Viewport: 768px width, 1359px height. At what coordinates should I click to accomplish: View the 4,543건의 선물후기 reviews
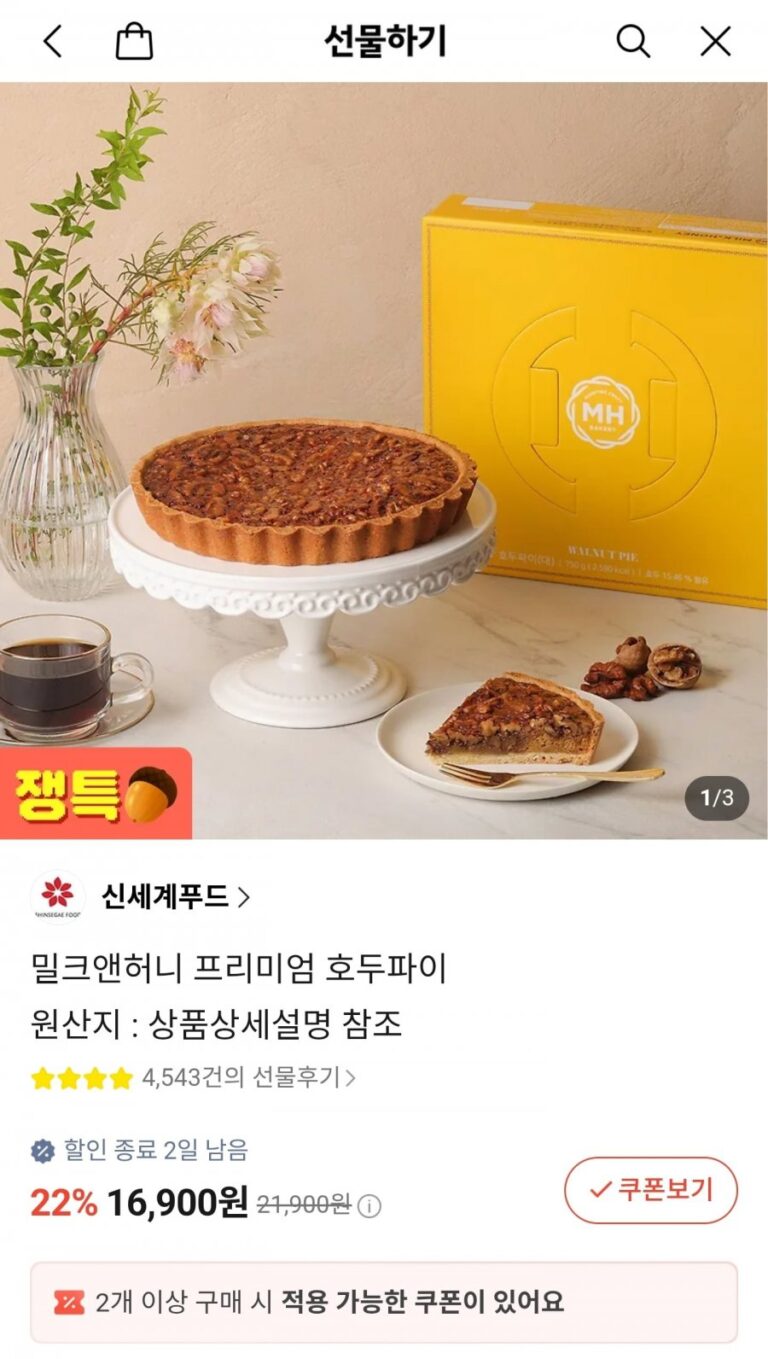click(248, 1077)
